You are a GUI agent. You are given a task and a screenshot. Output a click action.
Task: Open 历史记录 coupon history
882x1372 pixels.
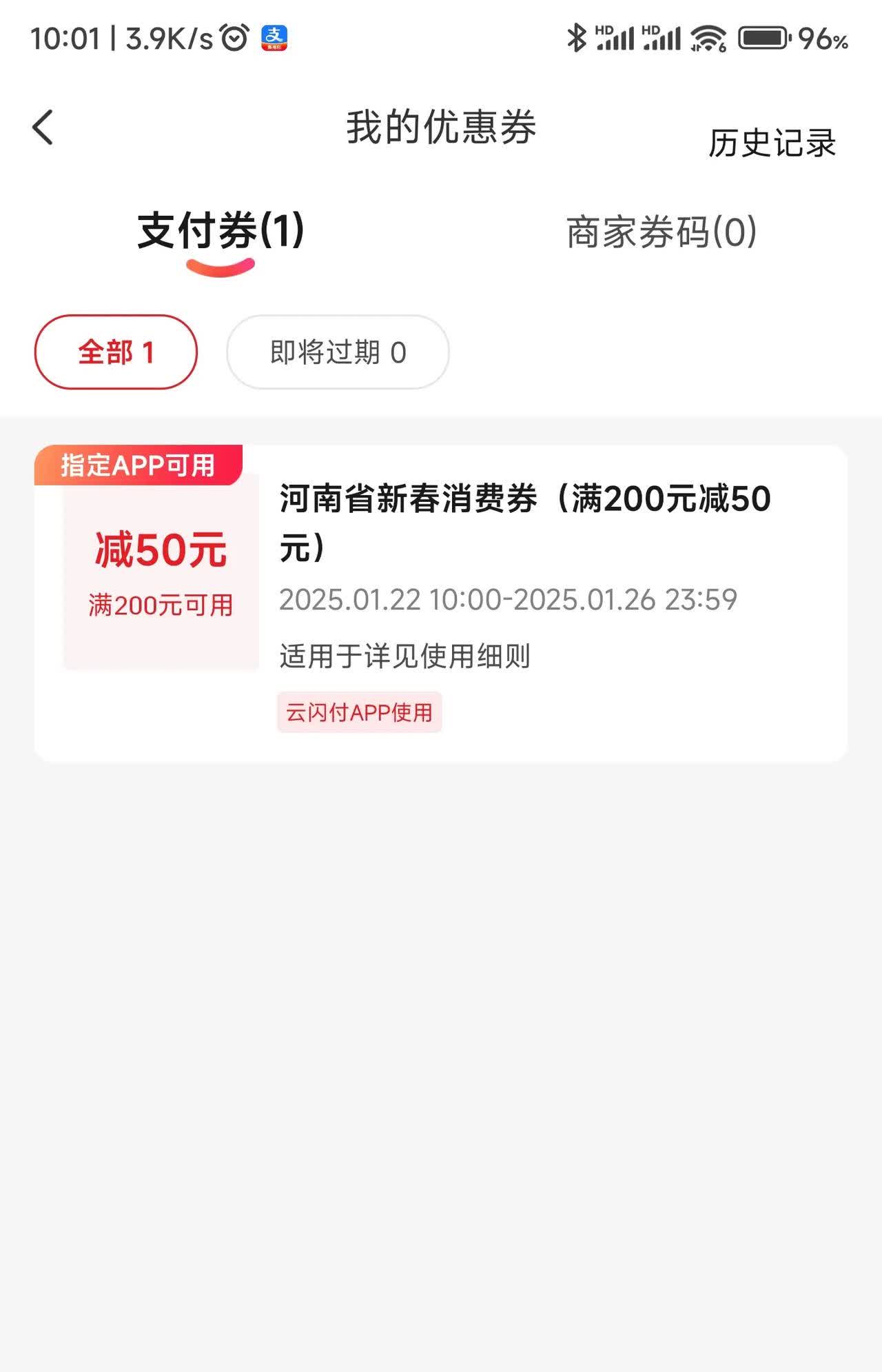(772, 143)
